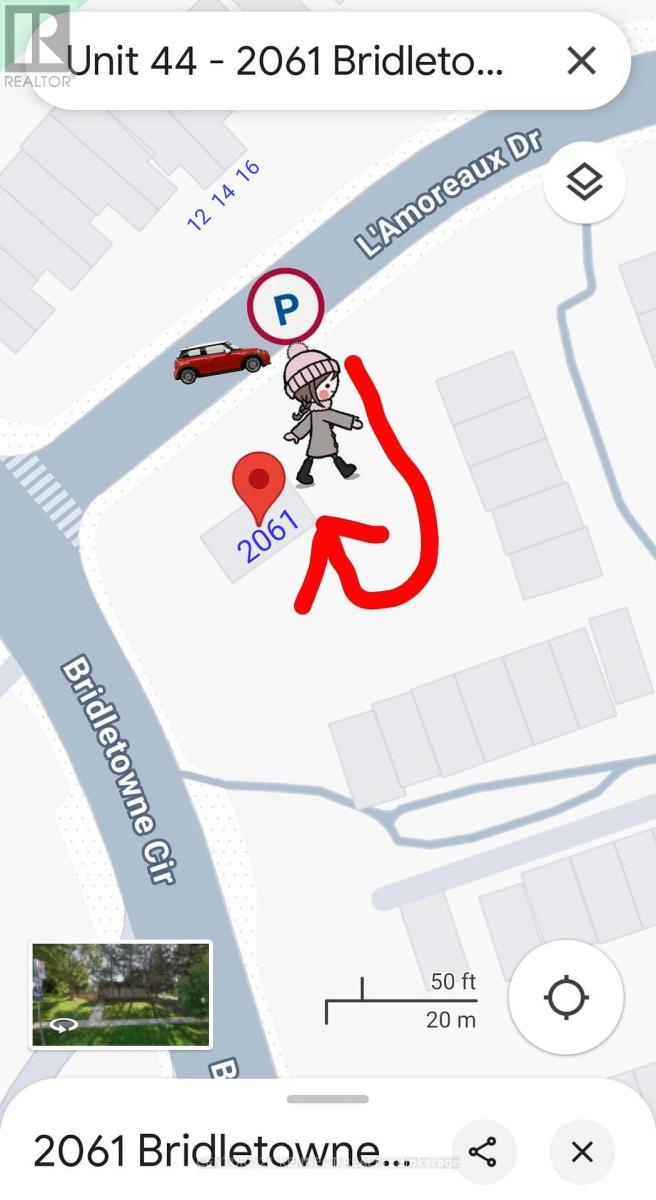Center map on my location
The height and width of the screenshot is (1200, 656).
coord(566,997)
